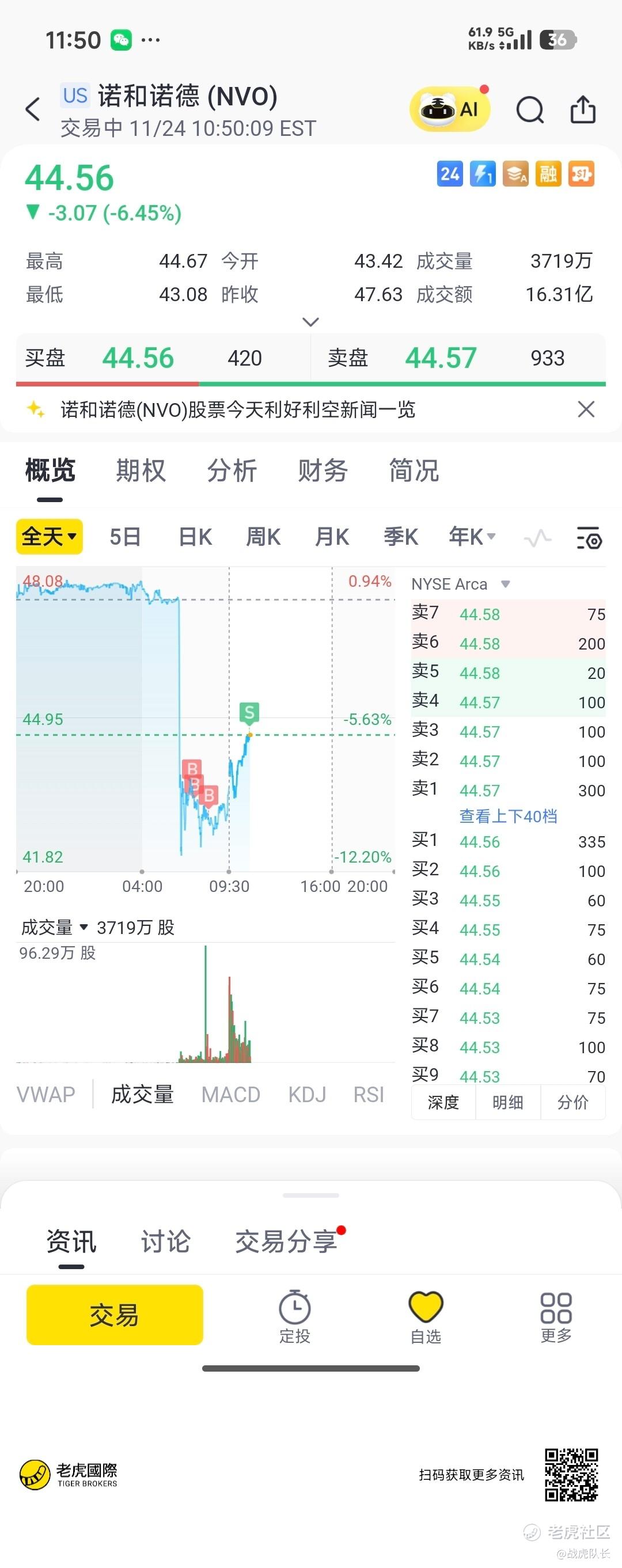
Task: Open 定投 recurring investment
Action: pyautogui.click(x=294, y=1316)
